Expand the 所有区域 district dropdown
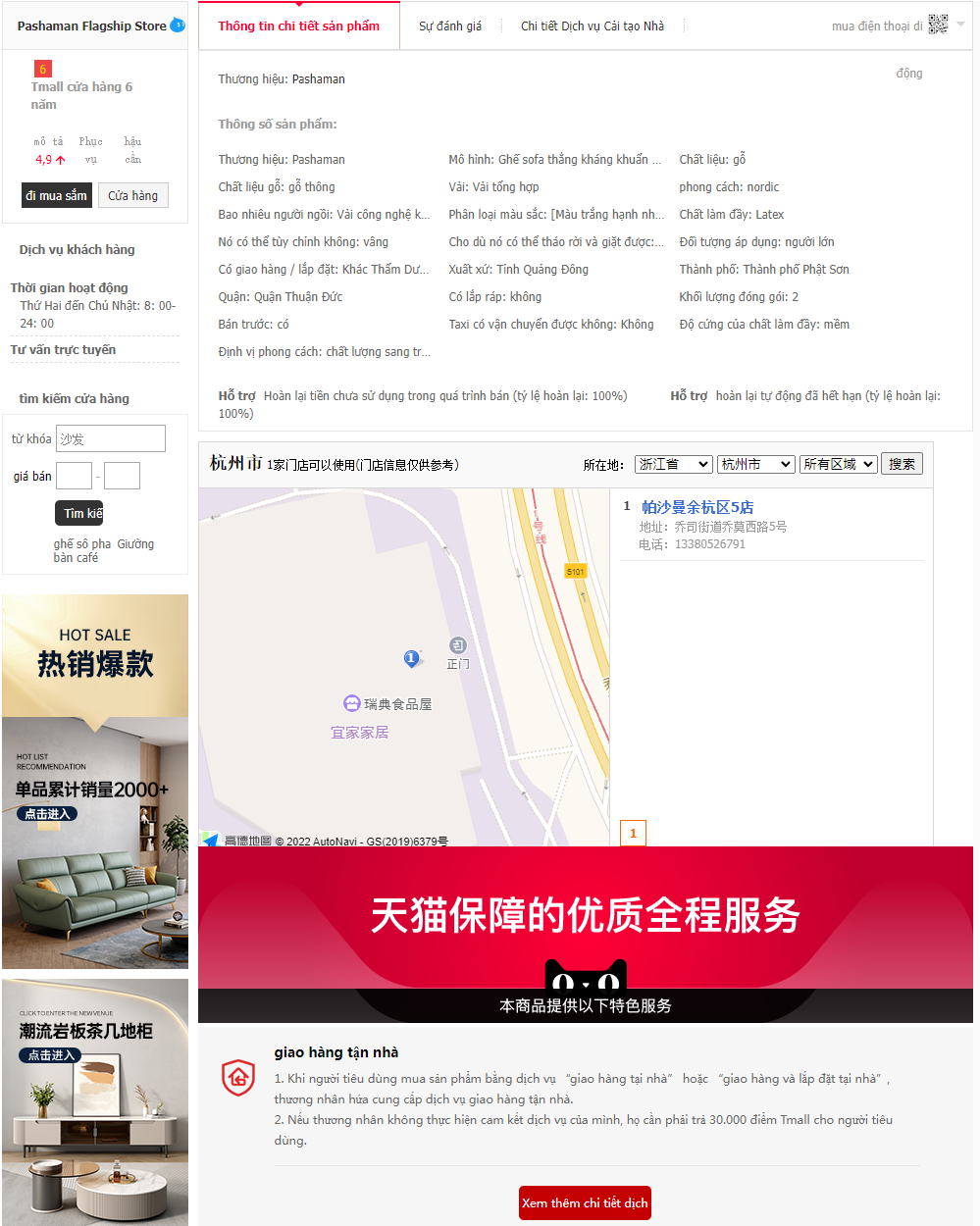This screenshot has width=980, height=1226. point(838,464)
